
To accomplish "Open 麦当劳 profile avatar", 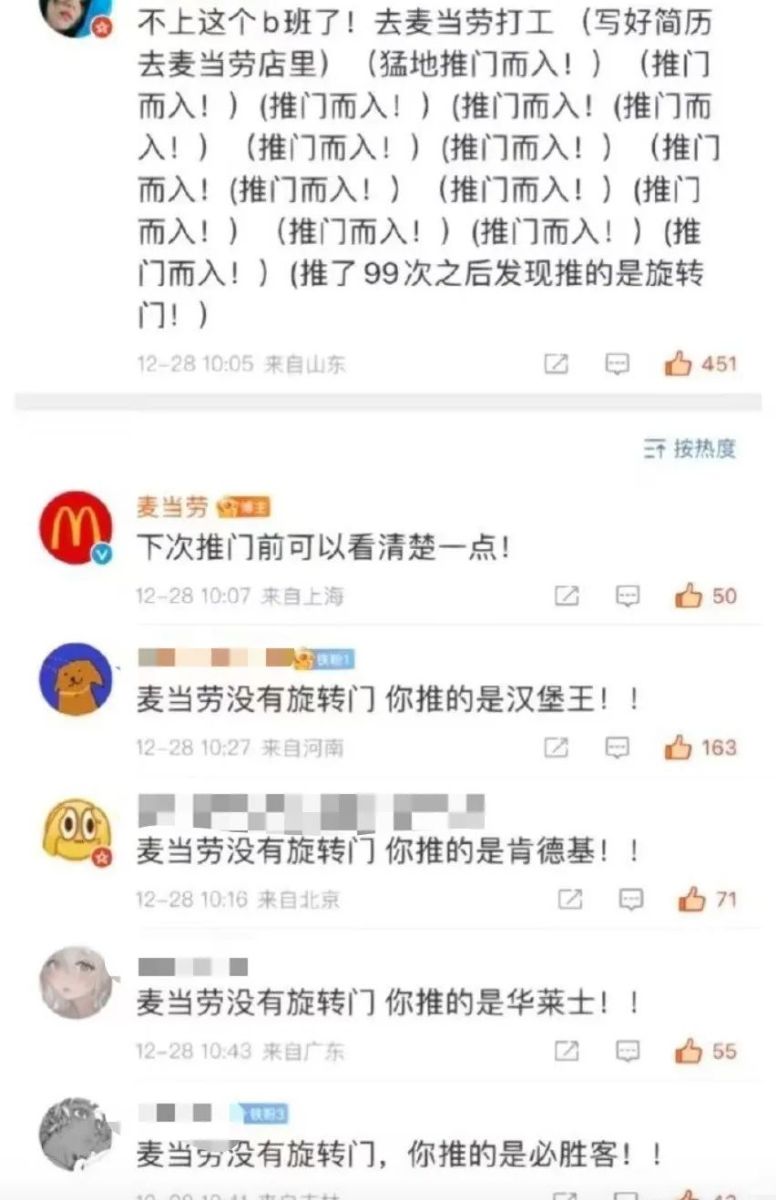I will pos(75,527).
